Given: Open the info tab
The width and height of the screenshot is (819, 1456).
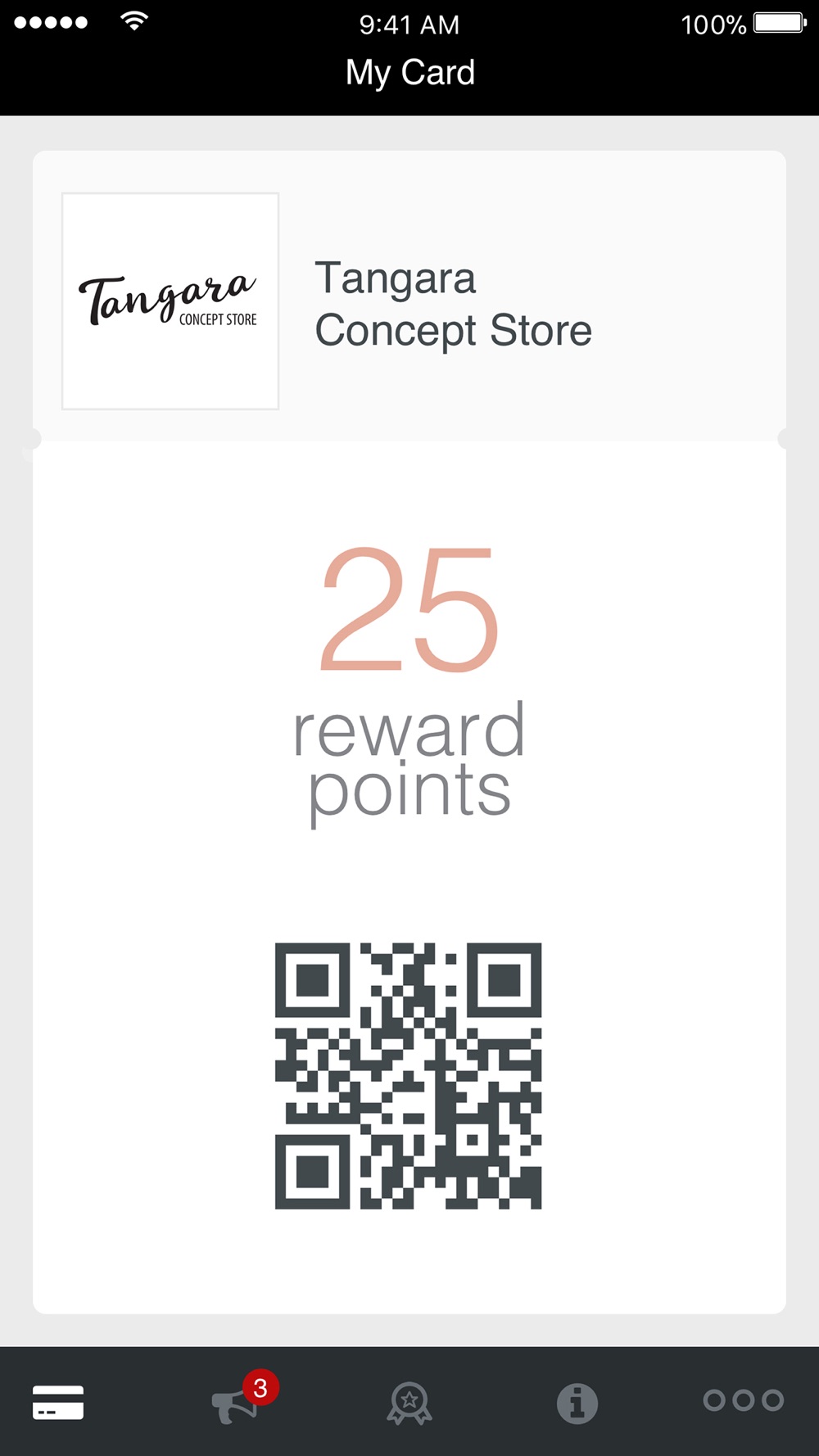Looking at the screenshot, I should (x=577, y=1403).
